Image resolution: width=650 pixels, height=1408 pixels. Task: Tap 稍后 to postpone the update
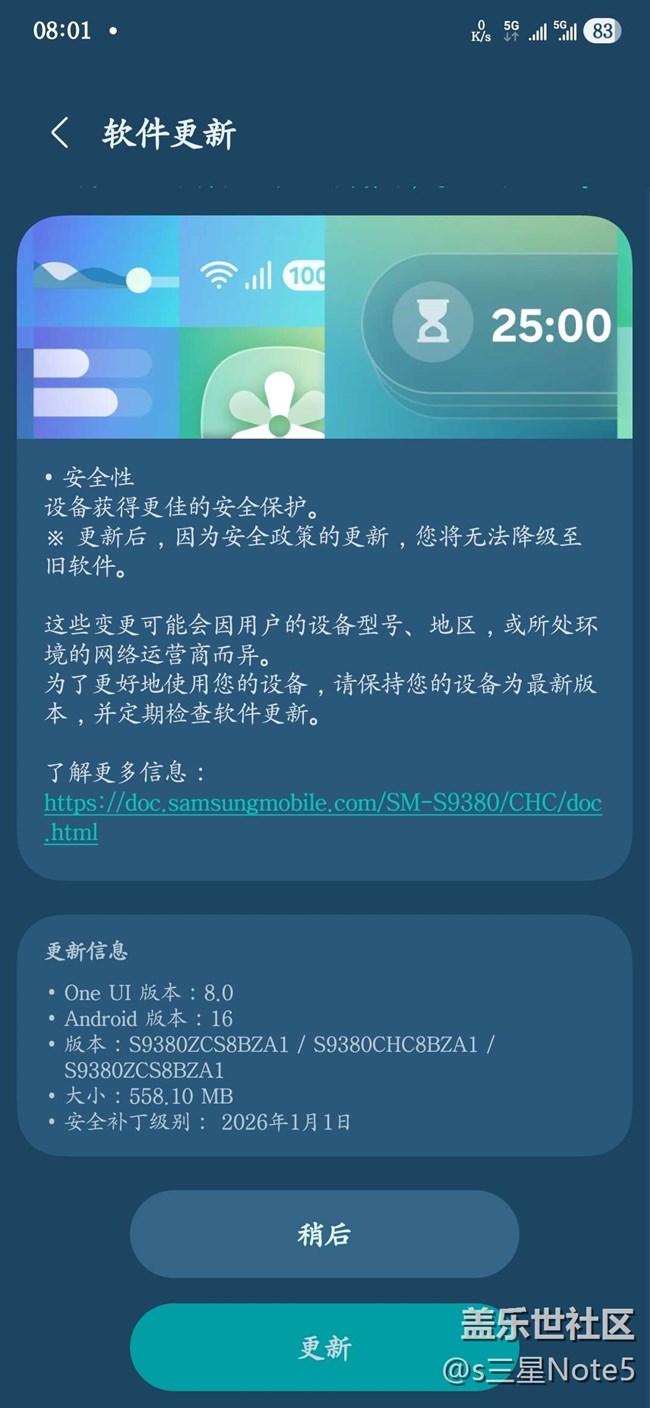[324, 1234]
